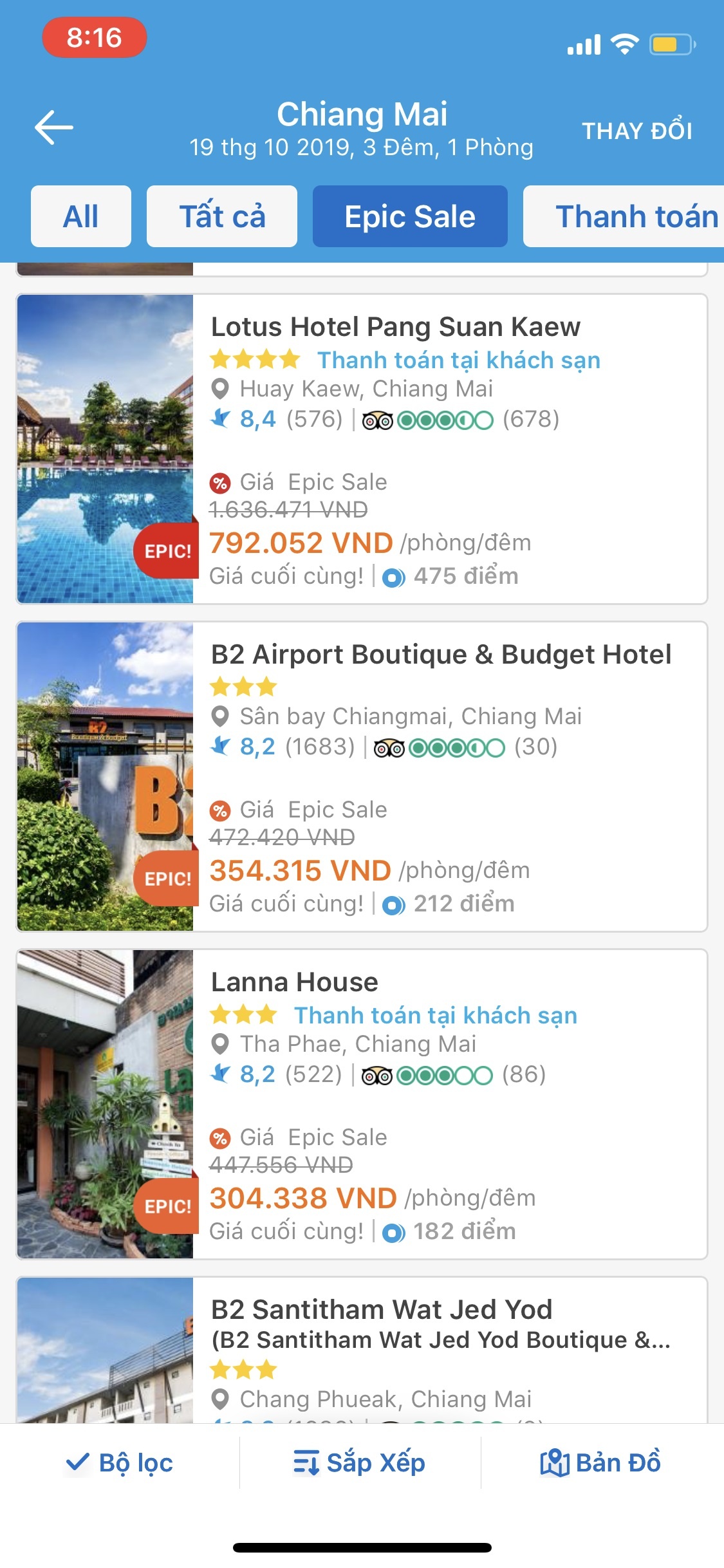Switch to the Tất cả tab

tap(221, 216)
